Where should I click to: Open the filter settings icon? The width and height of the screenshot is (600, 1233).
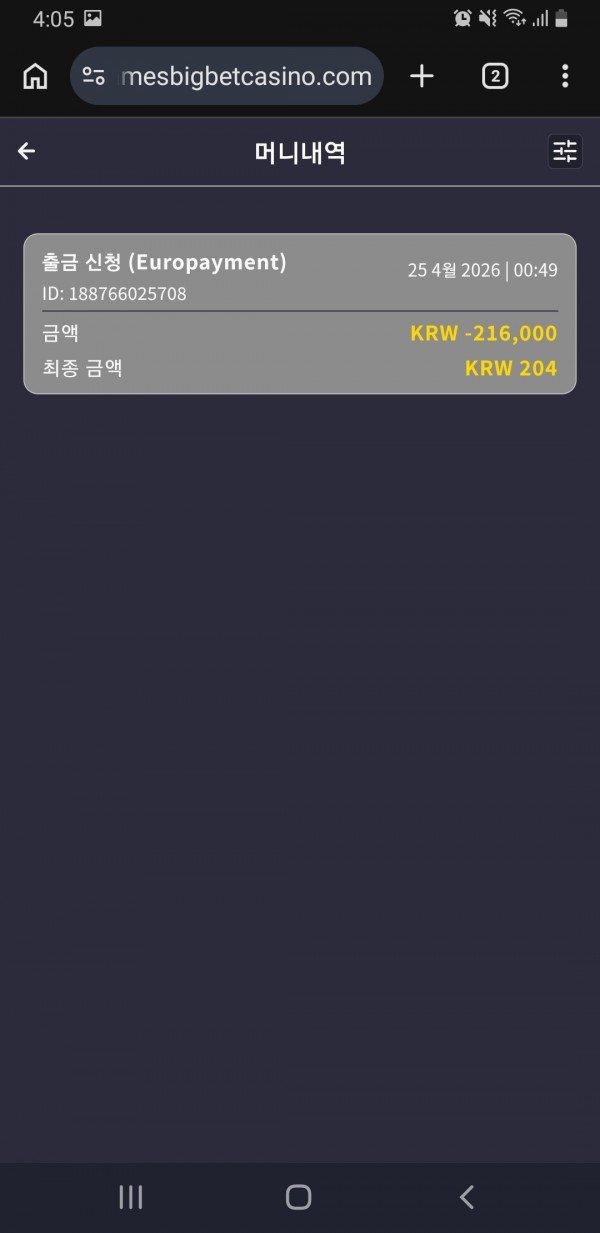pos(565,151)
